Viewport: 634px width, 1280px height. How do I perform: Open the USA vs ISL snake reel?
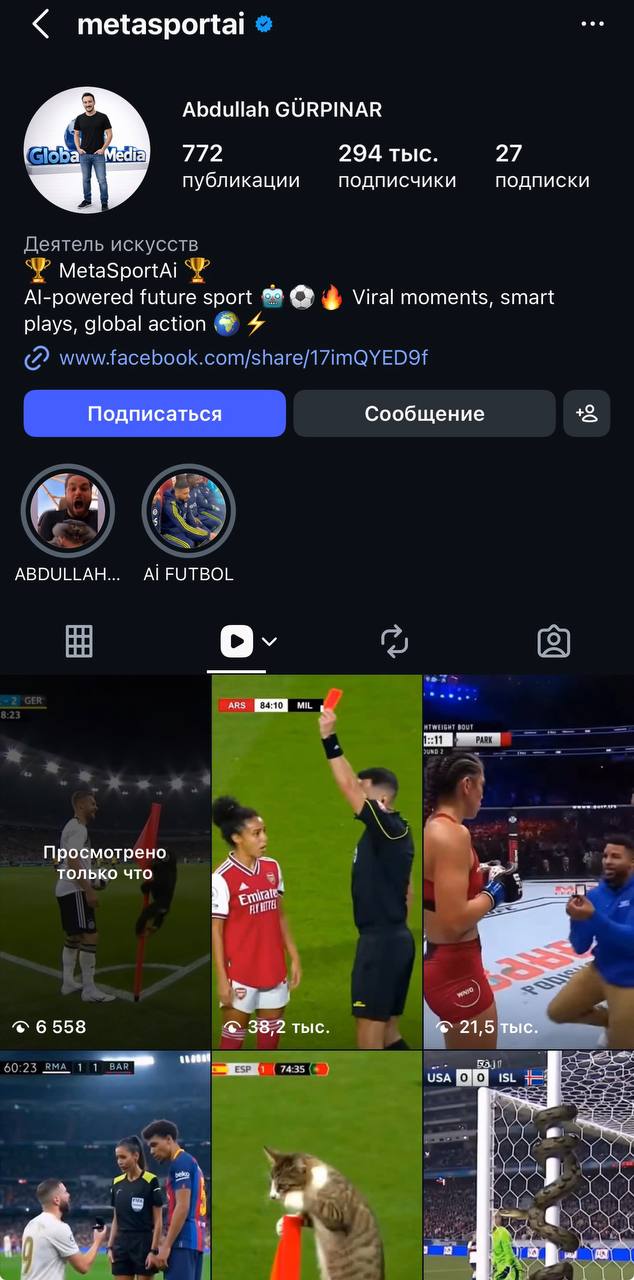528,1165
